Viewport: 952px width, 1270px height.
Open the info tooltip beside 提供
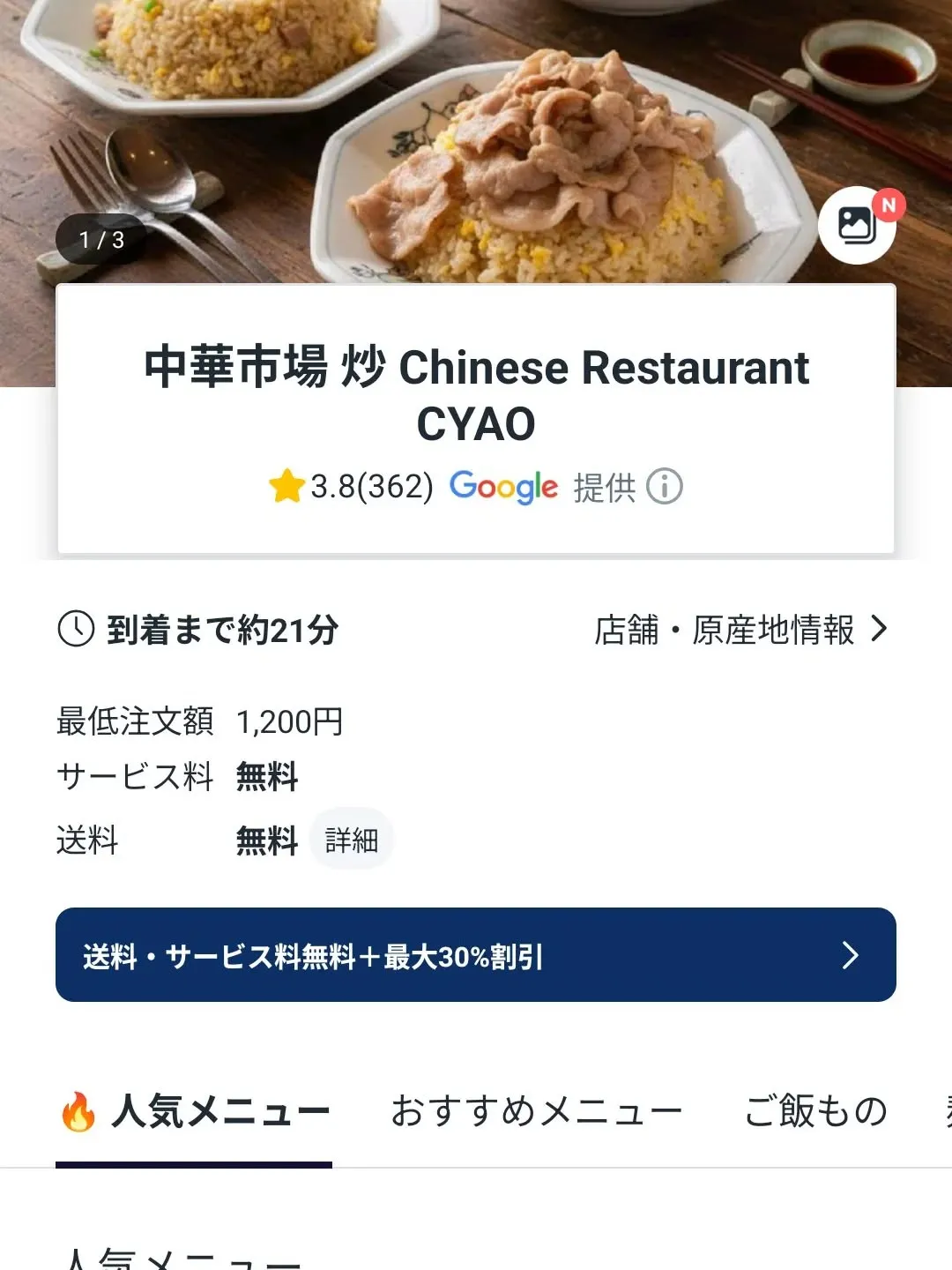click(665, 487)
